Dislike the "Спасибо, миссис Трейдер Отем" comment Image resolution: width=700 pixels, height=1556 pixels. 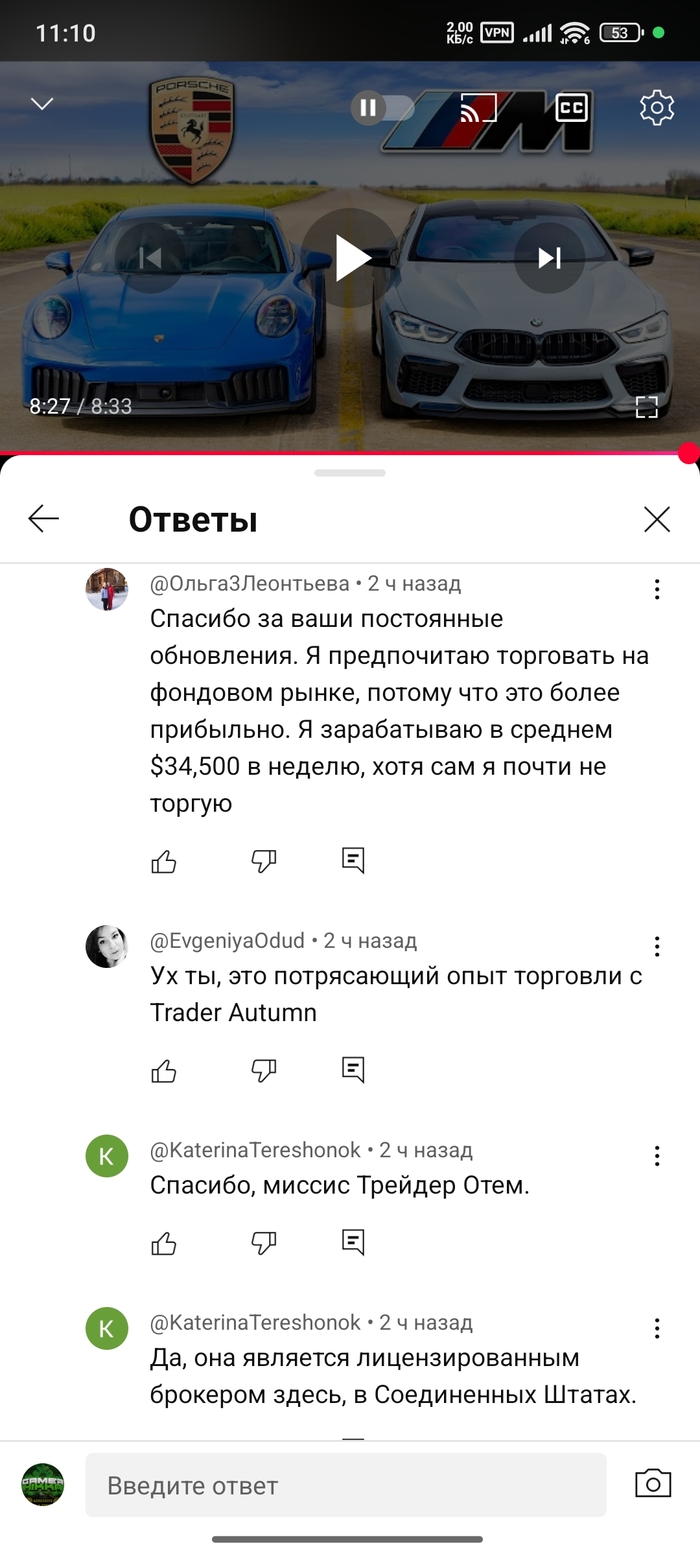point(263,1243)
